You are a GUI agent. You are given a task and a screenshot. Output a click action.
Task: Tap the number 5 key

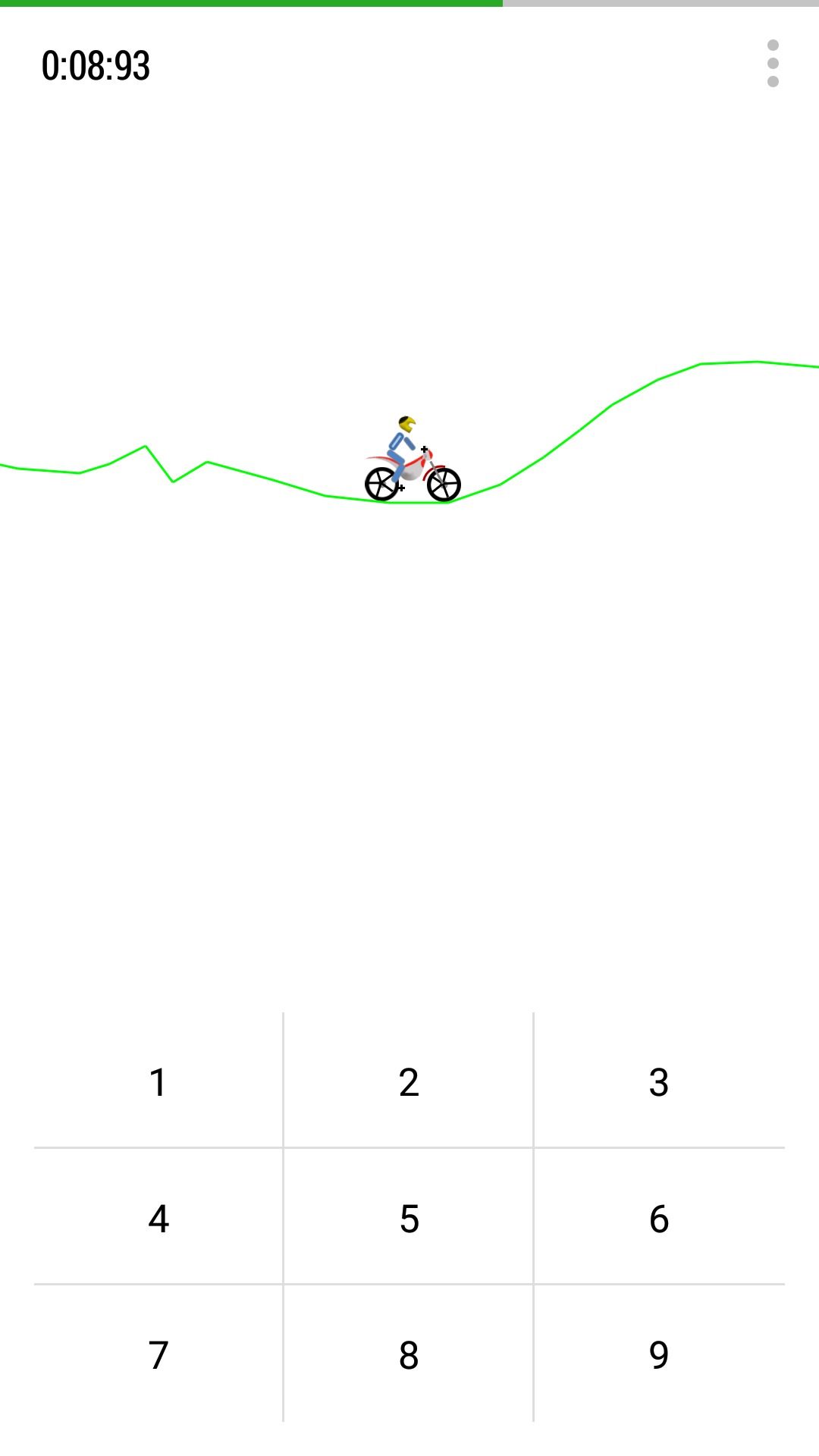coord(409,1216)
